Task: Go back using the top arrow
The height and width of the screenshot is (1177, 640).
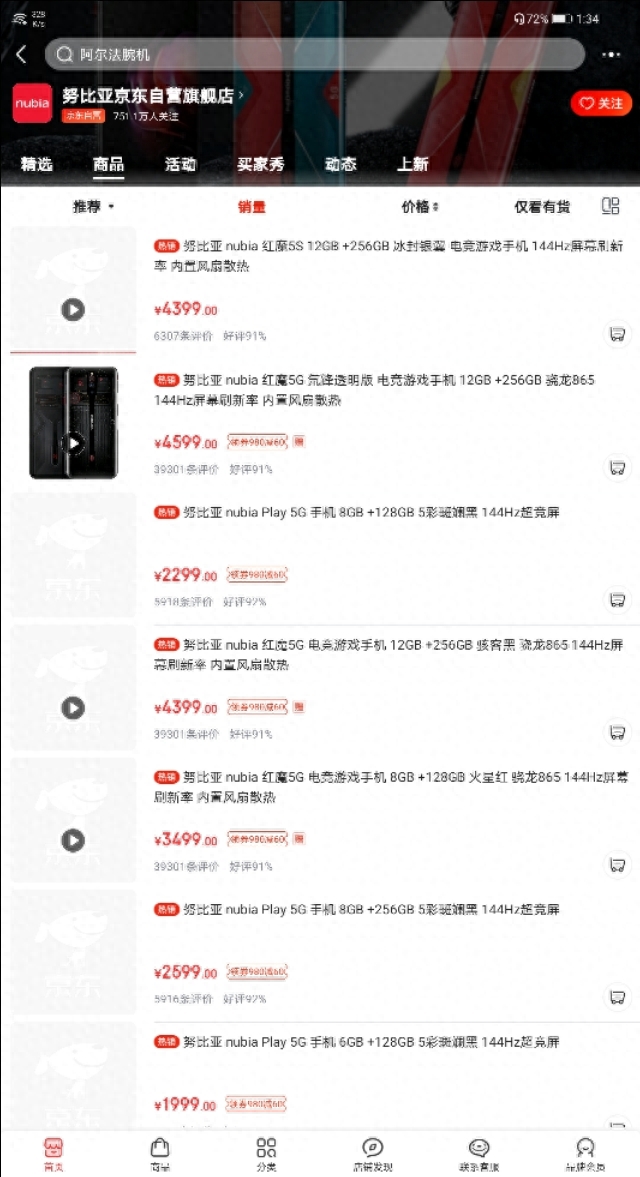Action: [22, 55]
